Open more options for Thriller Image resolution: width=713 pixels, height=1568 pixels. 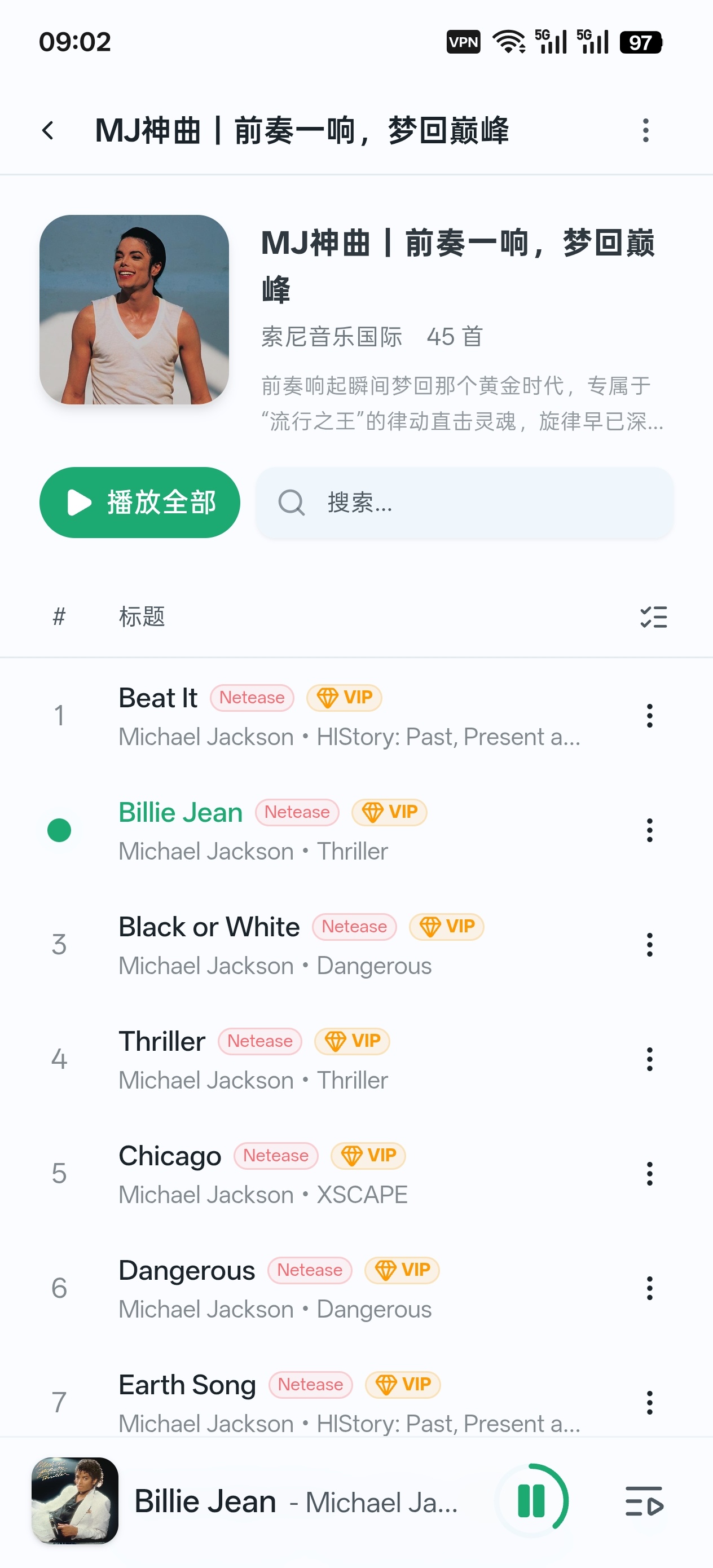650,1059
